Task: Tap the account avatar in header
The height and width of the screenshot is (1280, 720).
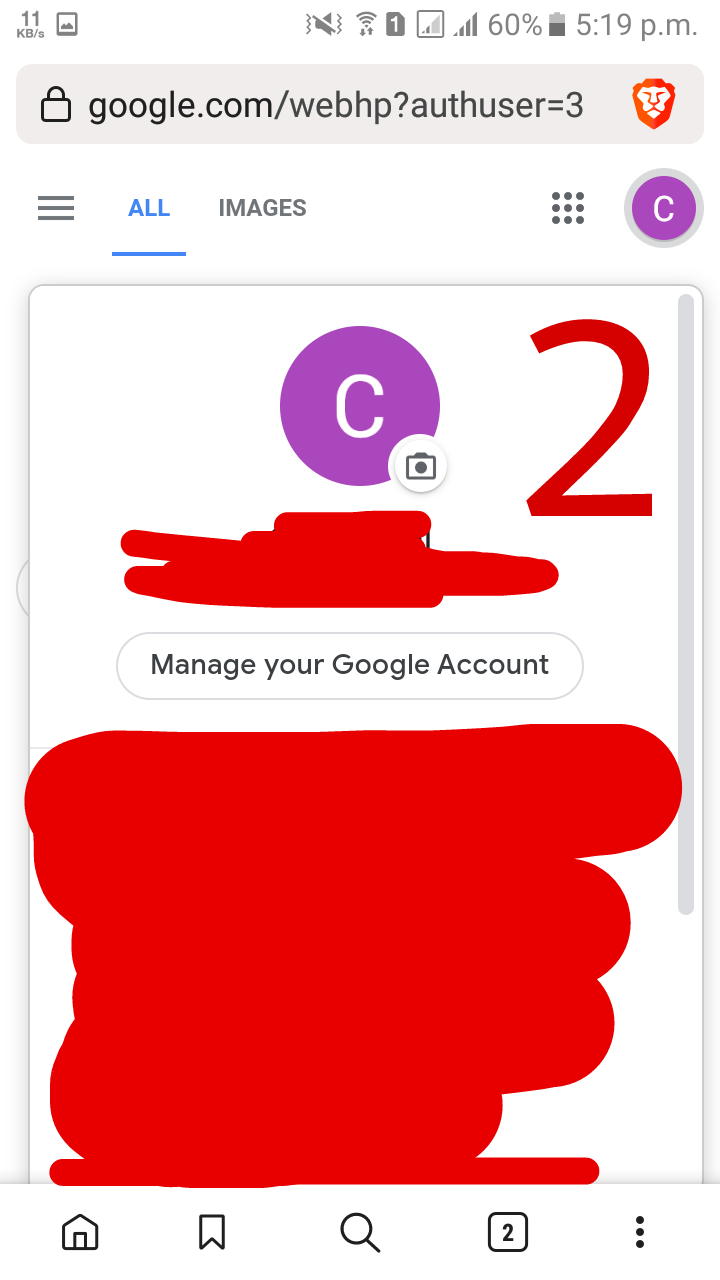Action: pyautogui.click(x=662, y=209)
